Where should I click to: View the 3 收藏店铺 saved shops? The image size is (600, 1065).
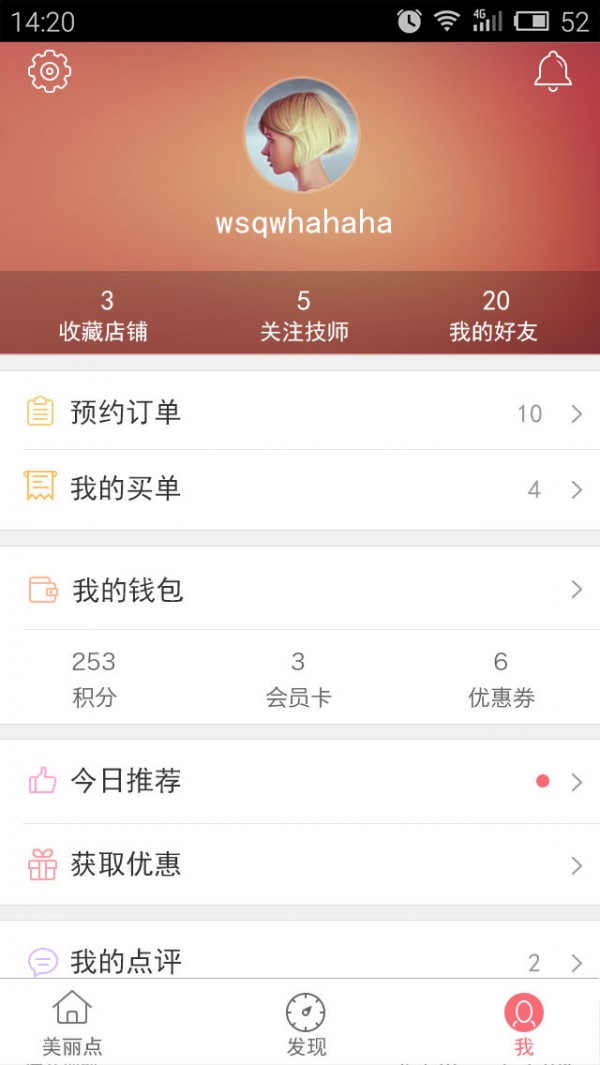pyautogui.click(x=104, y=315)
